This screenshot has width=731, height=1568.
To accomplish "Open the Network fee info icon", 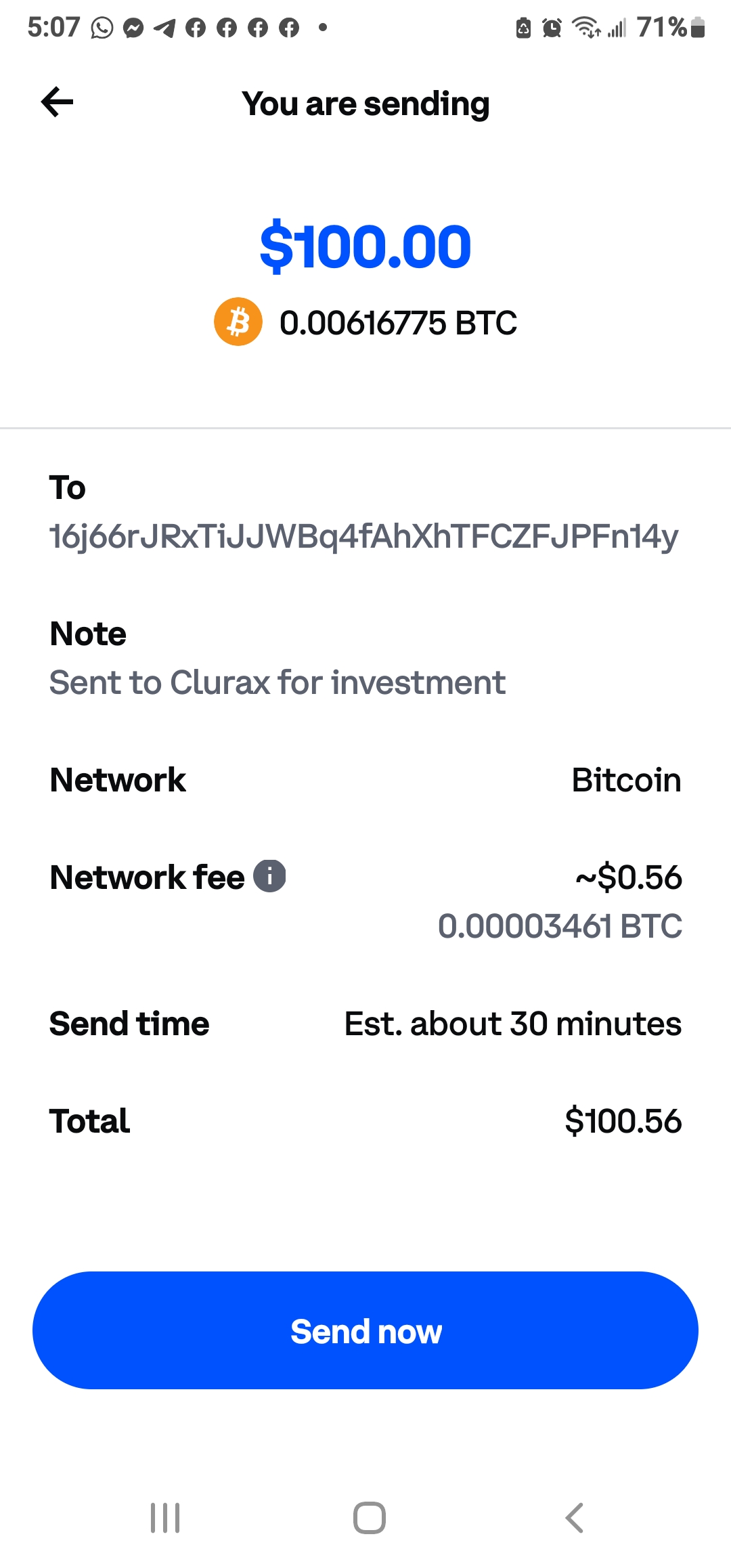I will (269, 876).
